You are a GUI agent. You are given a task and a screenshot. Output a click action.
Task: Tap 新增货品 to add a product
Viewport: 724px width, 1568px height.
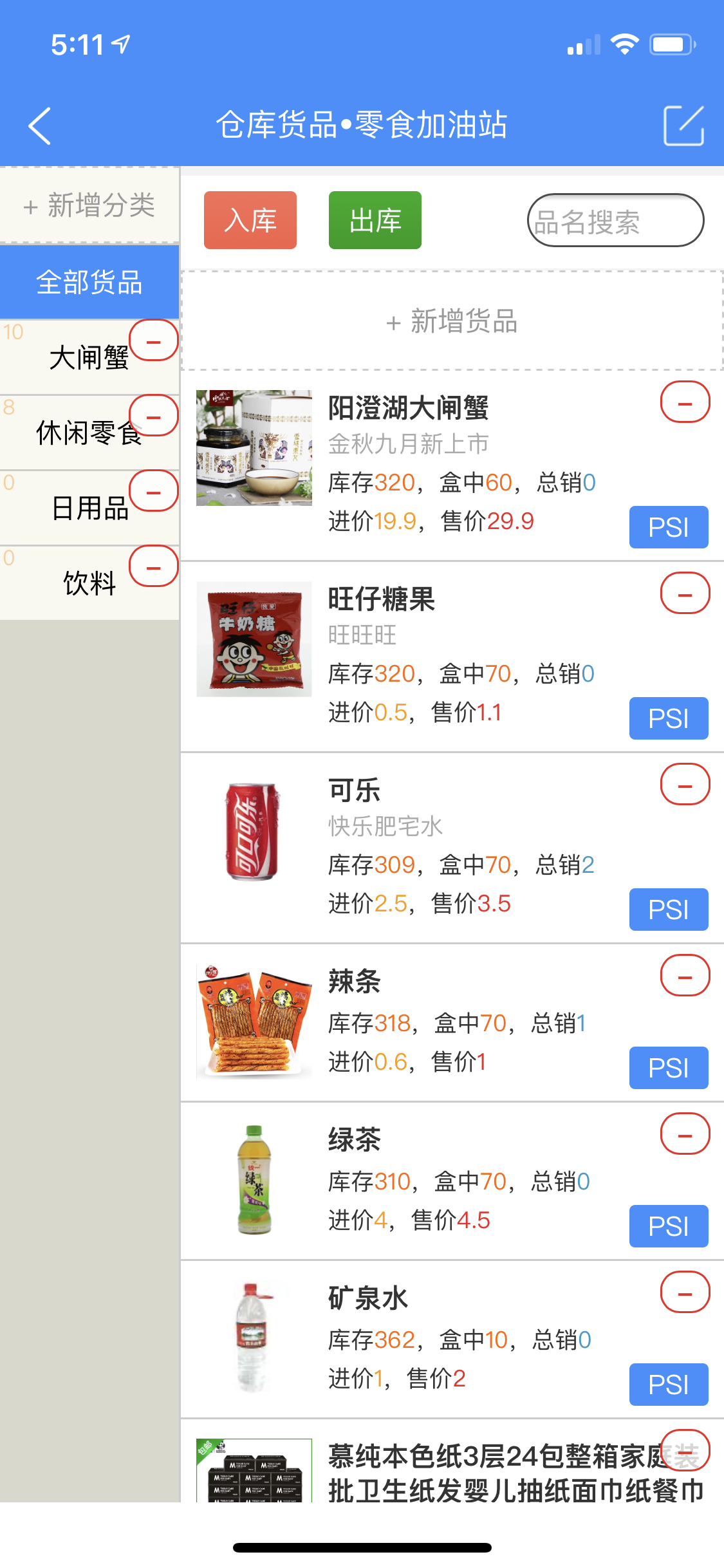click(x=452, y=323)
